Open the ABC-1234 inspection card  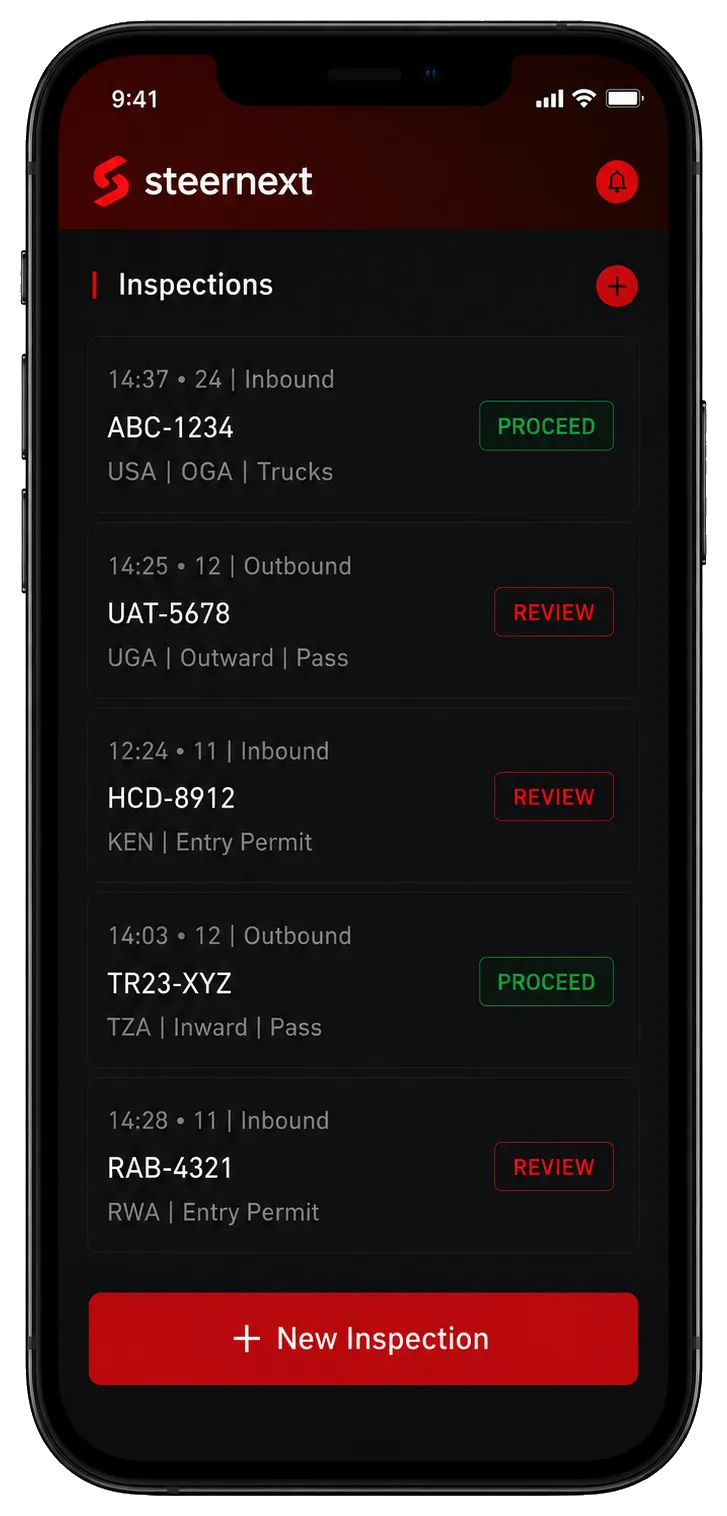[x=363, y=425]
